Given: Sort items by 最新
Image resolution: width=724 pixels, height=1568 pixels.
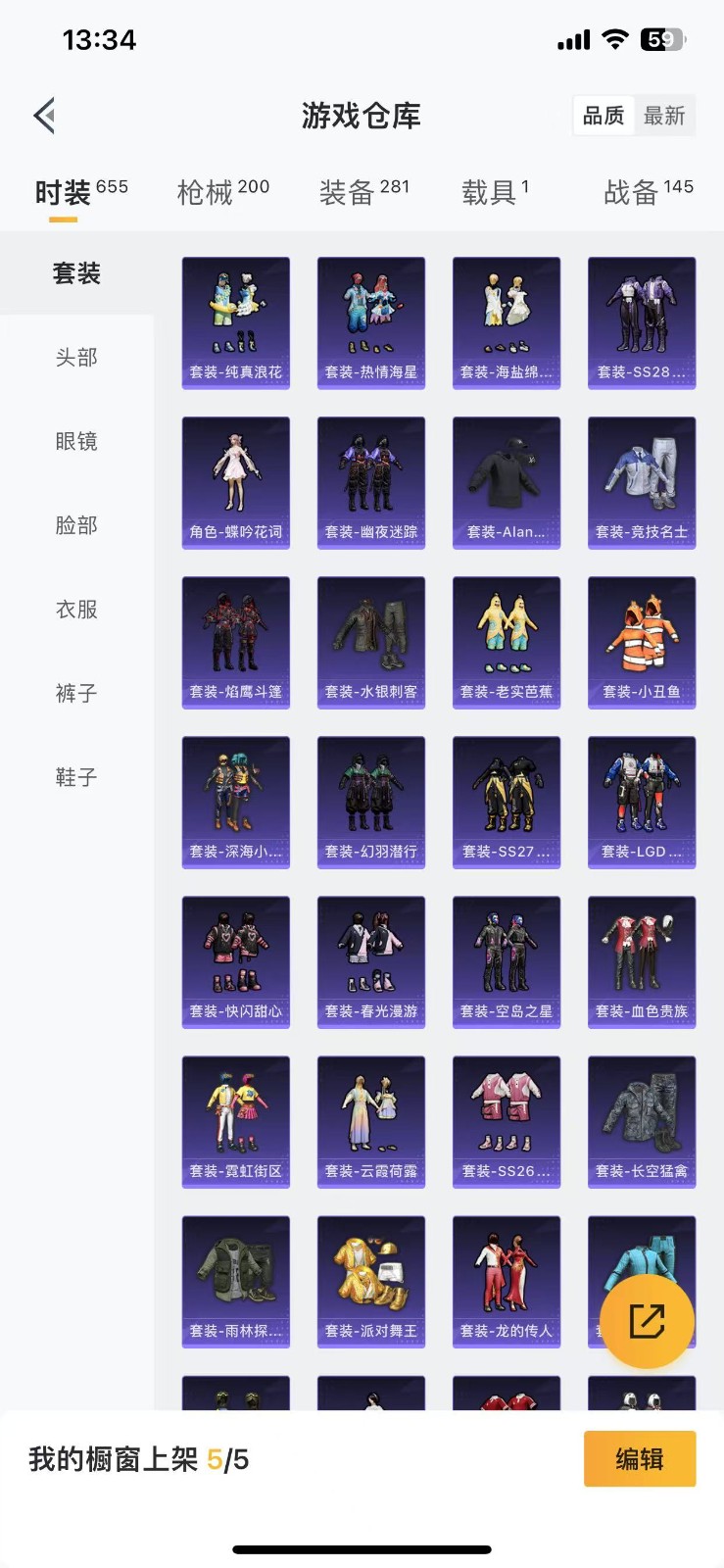Looking at the screenshot, I should [x=664, y=116].
